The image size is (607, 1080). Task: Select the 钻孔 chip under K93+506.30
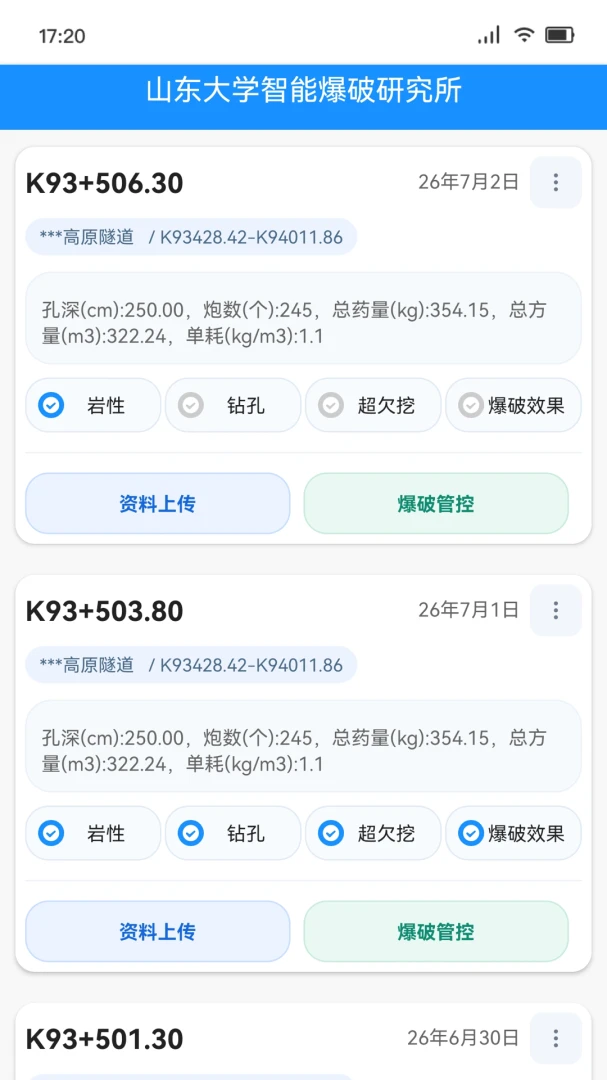pos(233,405)
